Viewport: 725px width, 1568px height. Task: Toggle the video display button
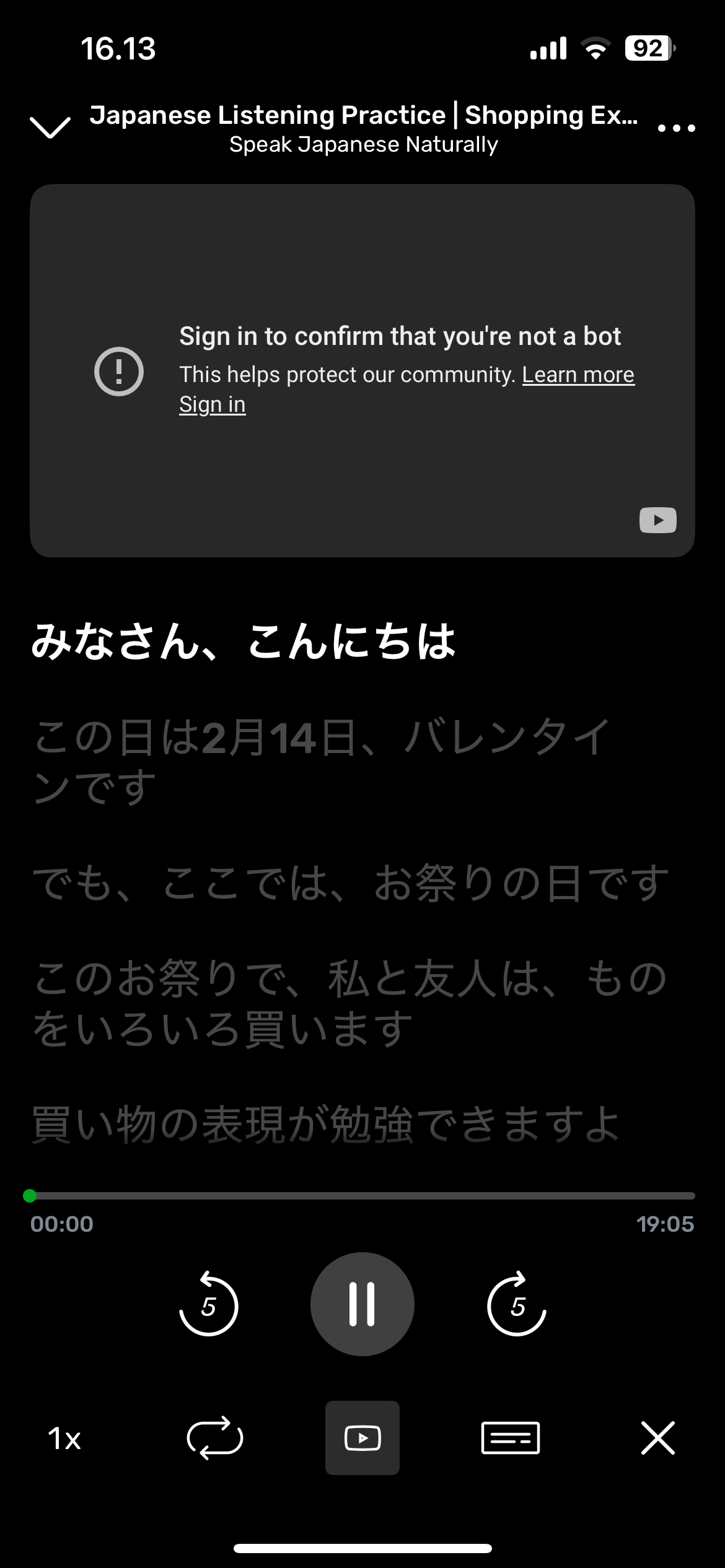click(x=362, y=1438)
